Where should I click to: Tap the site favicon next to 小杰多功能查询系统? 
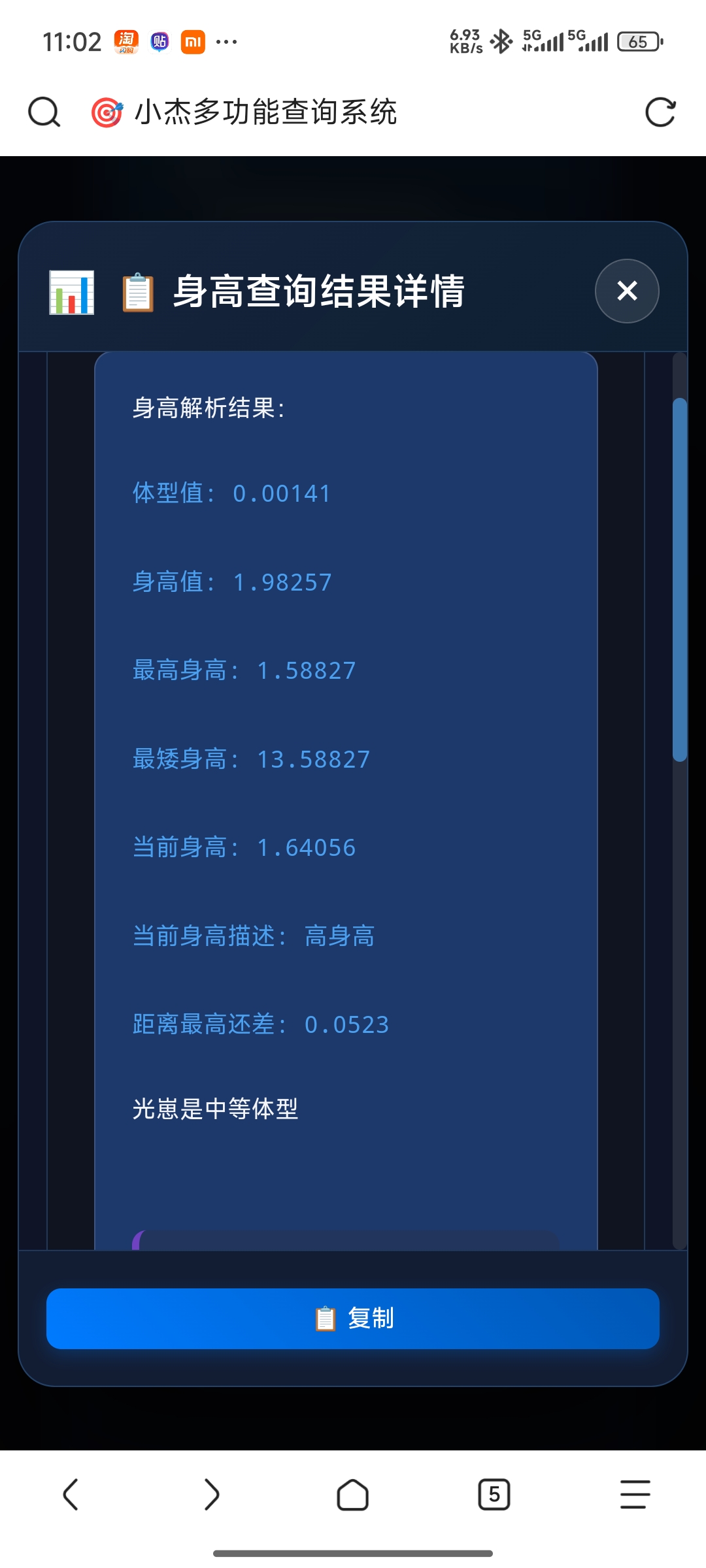coord(106,111)
